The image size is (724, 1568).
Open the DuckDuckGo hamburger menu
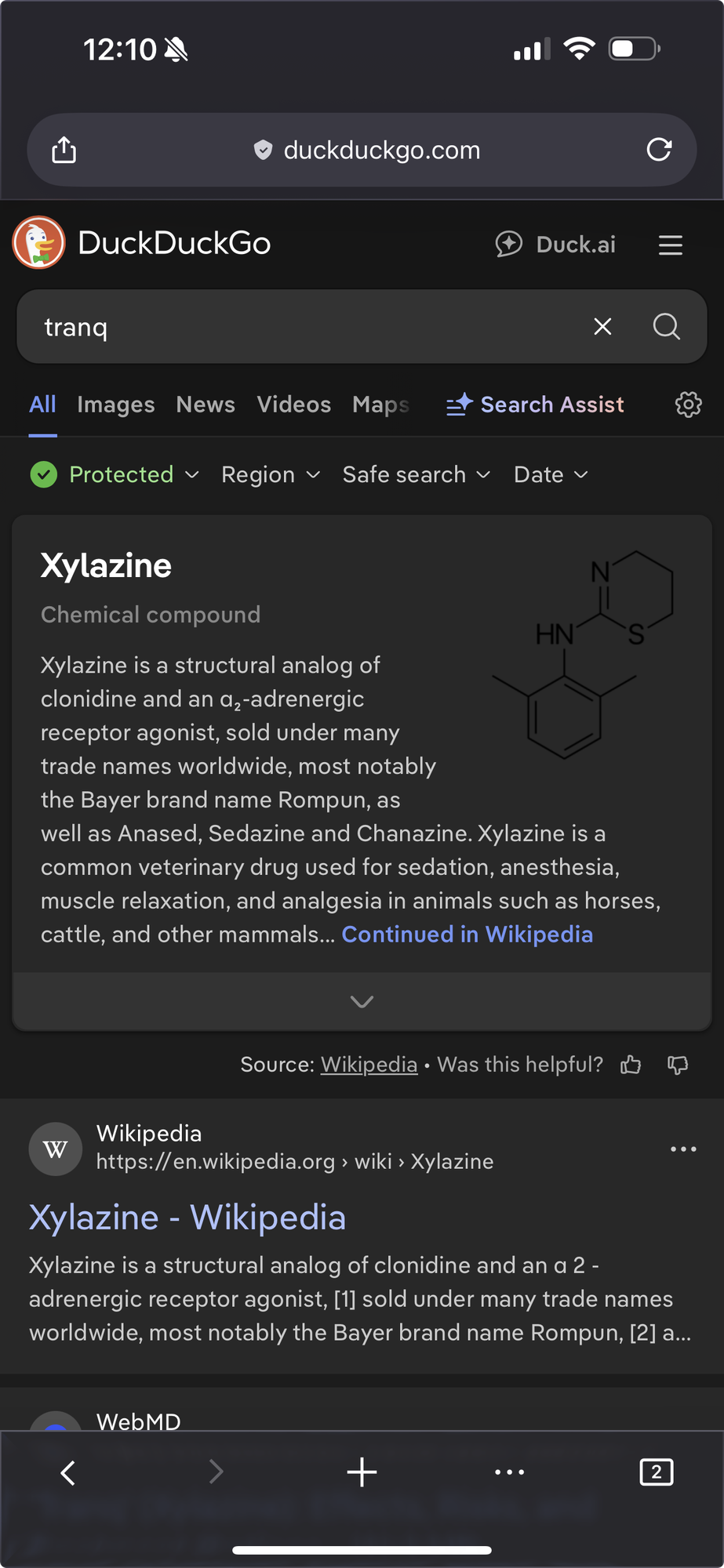[x=670, y=245]
